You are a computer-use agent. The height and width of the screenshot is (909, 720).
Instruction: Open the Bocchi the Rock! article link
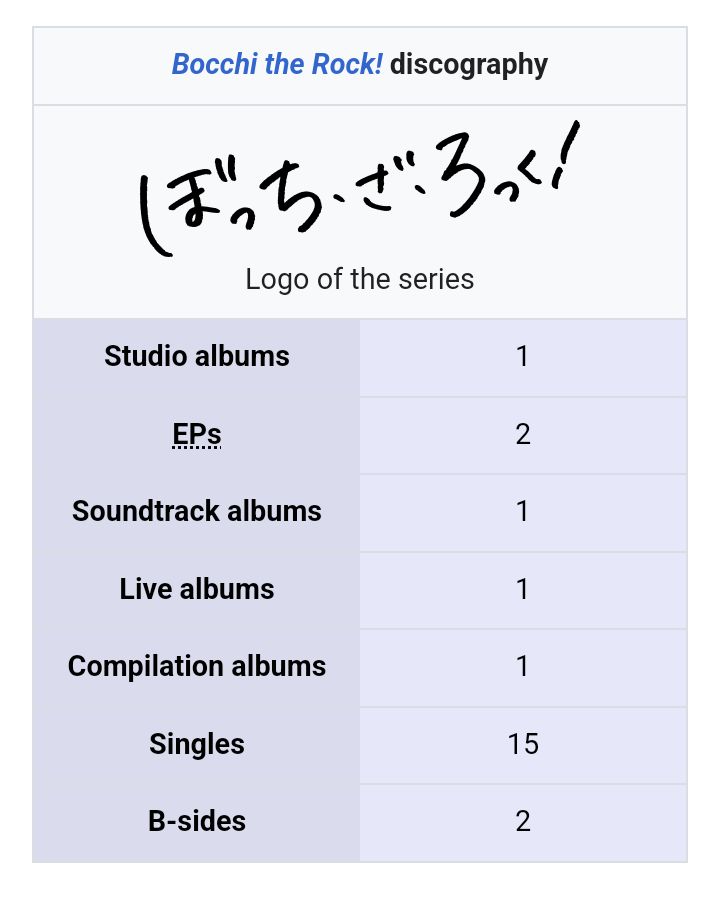(277, 65)
